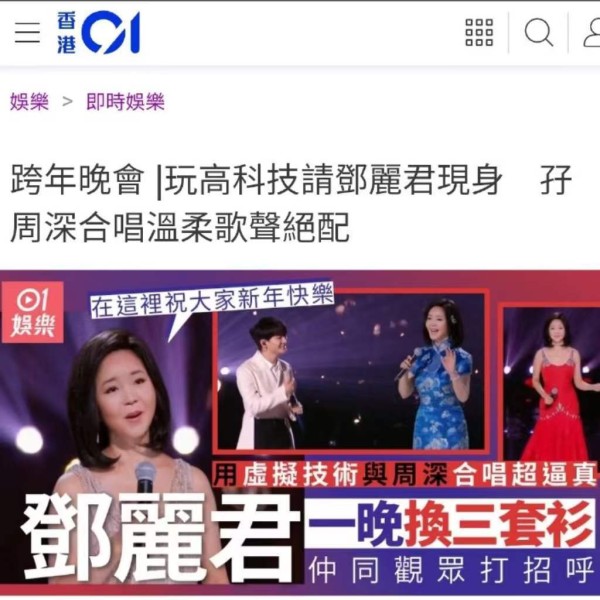Open the grid channels menu
Viewport: 600px width, 600px height.
(479, 33)
